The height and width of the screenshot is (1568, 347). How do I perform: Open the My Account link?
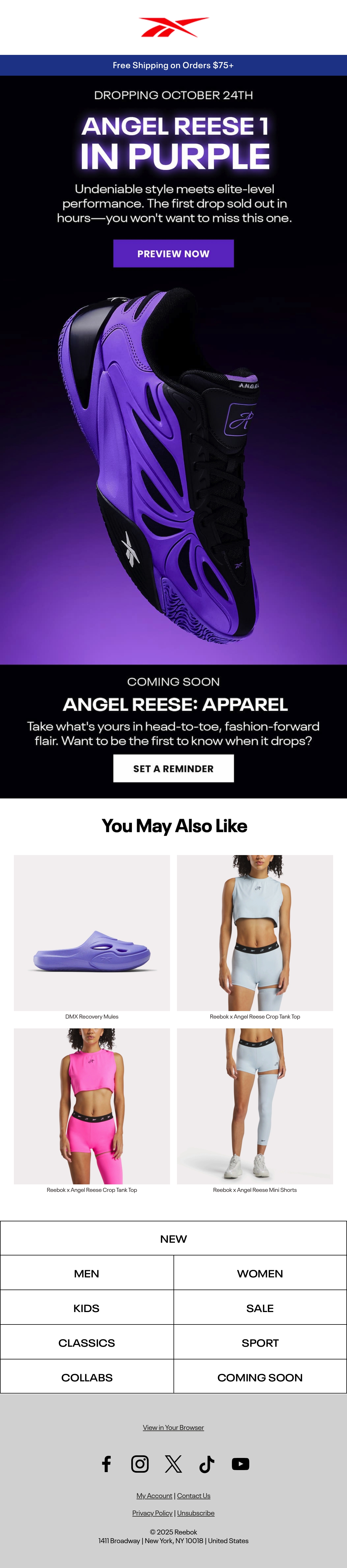154,1495
